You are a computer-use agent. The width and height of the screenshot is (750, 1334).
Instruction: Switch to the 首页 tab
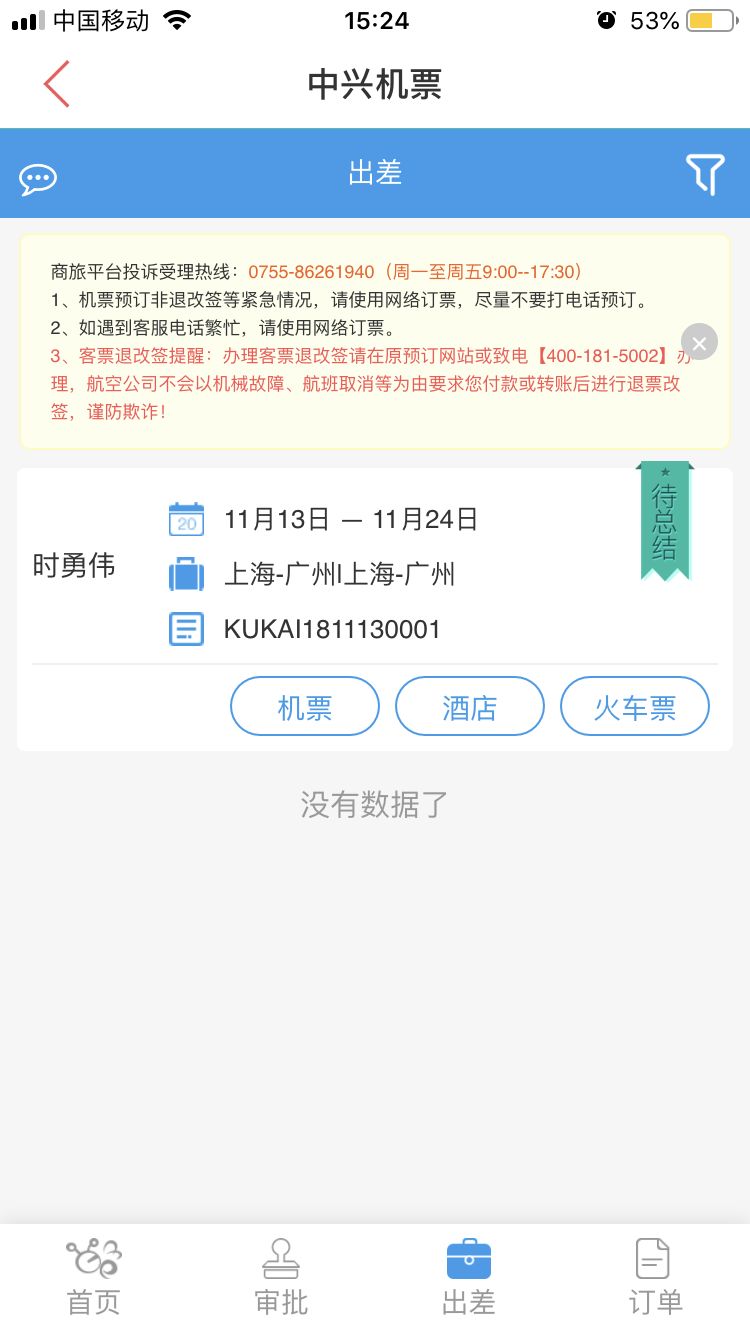pos(94,1277)
